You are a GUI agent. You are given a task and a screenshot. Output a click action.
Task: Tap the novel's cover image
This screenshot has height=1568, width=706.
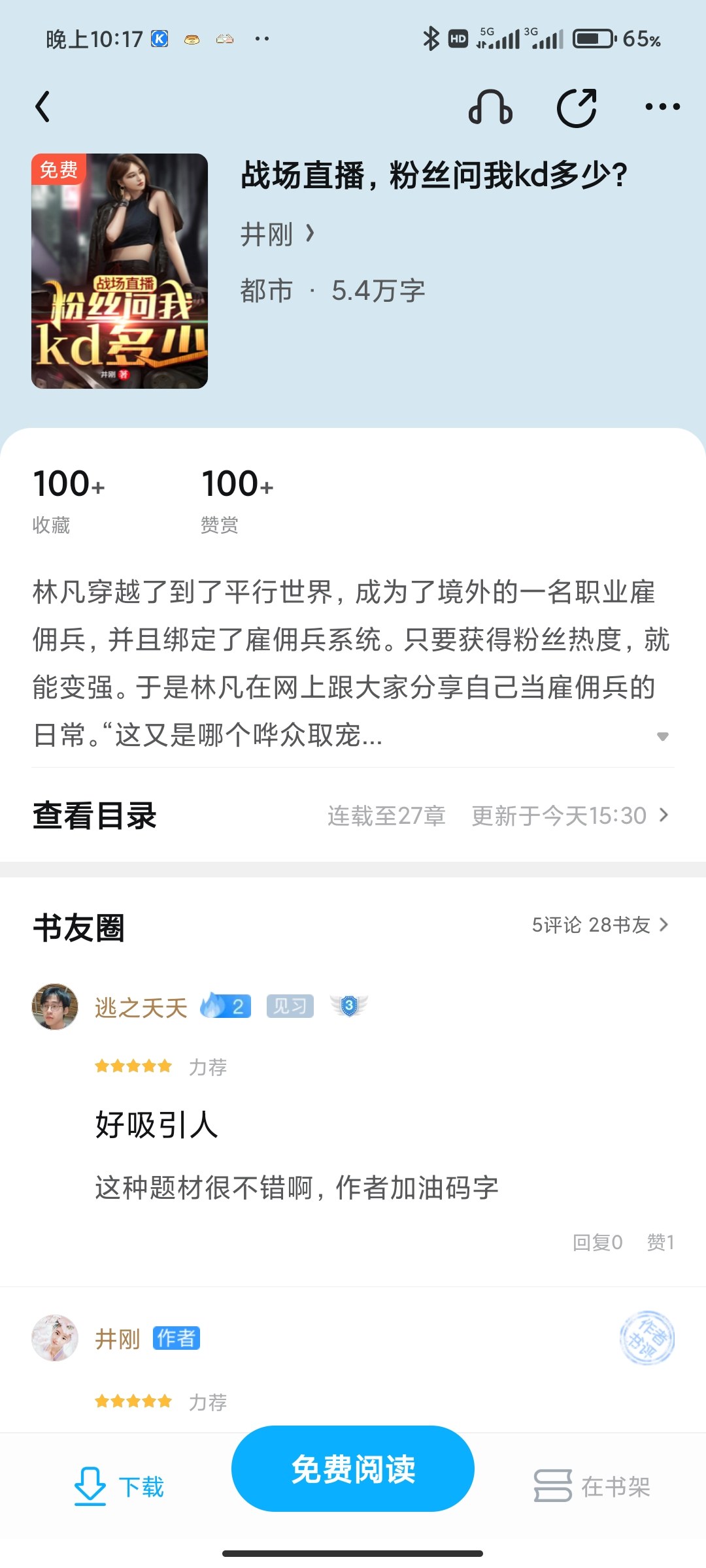click(120, 271)
